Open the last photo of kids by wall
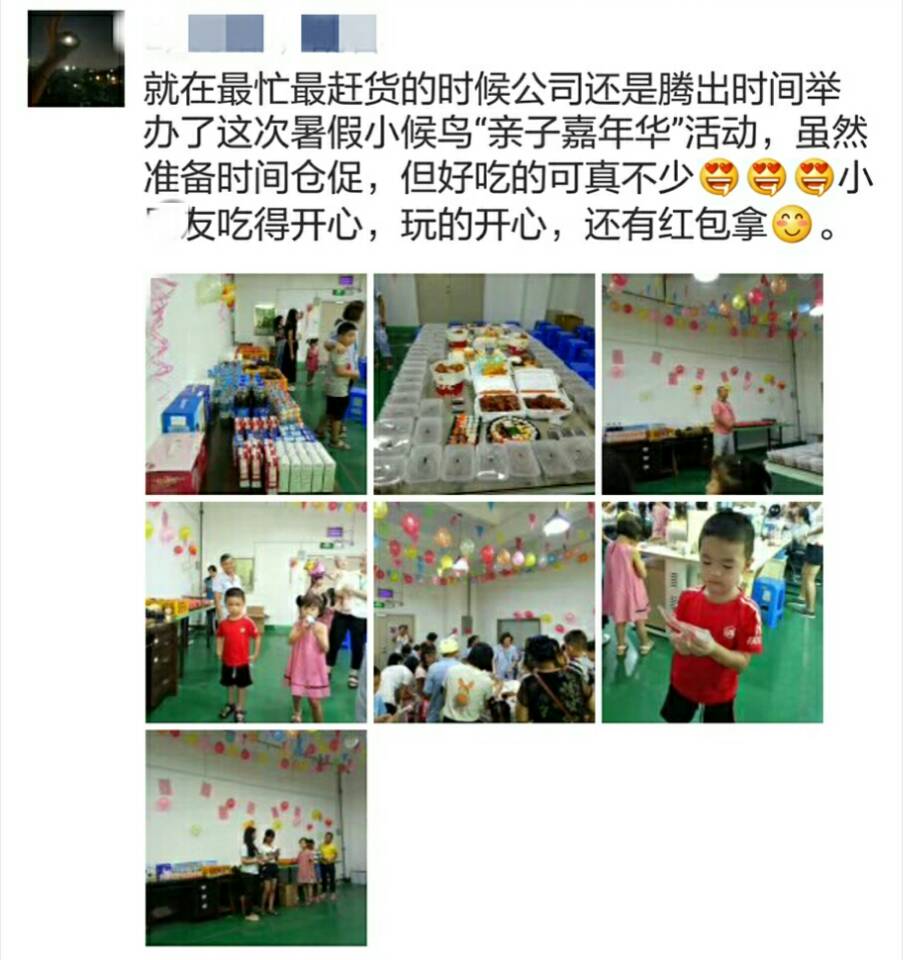903x960 pixels. point(256,838)
